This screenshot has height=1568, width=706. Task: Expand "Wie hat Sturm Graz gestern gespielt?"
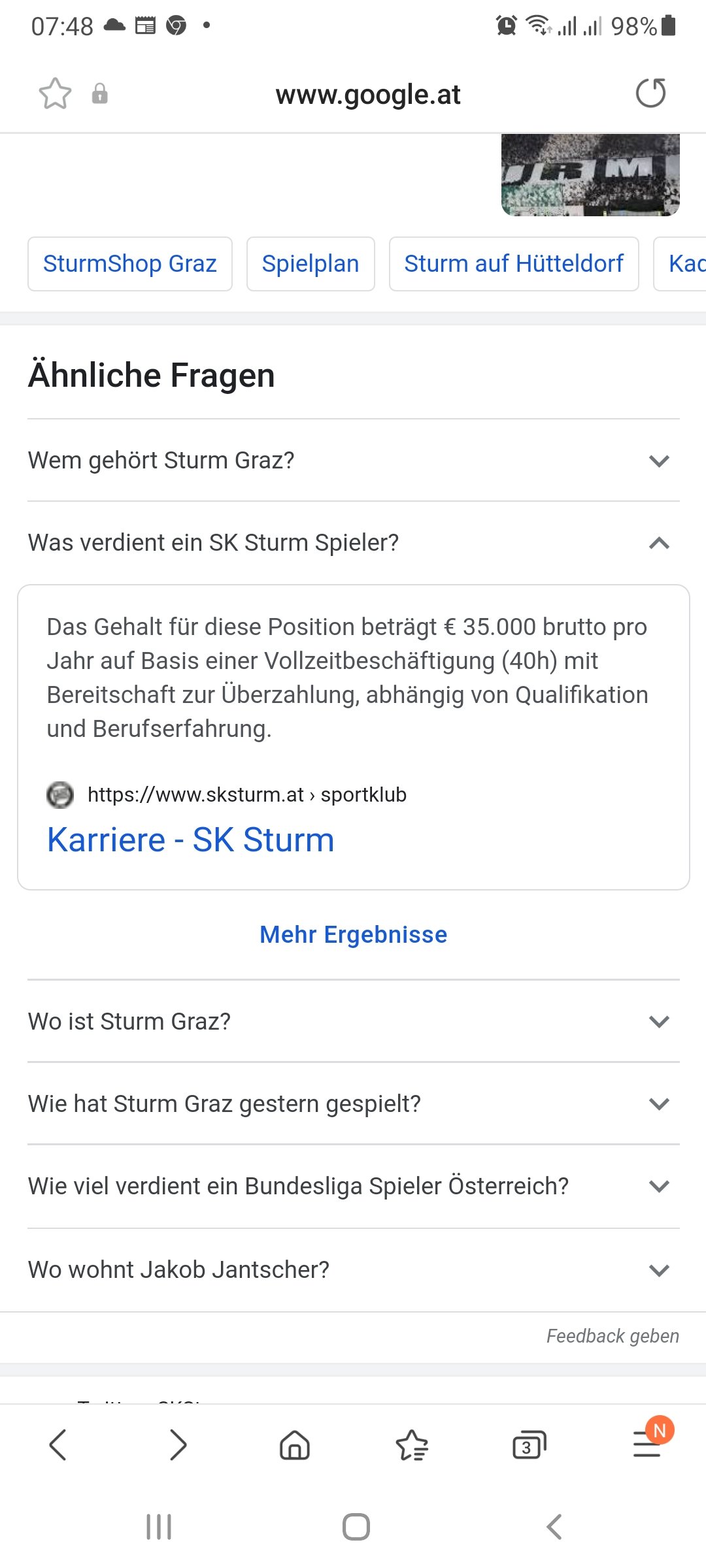(x=354, y=1103)
